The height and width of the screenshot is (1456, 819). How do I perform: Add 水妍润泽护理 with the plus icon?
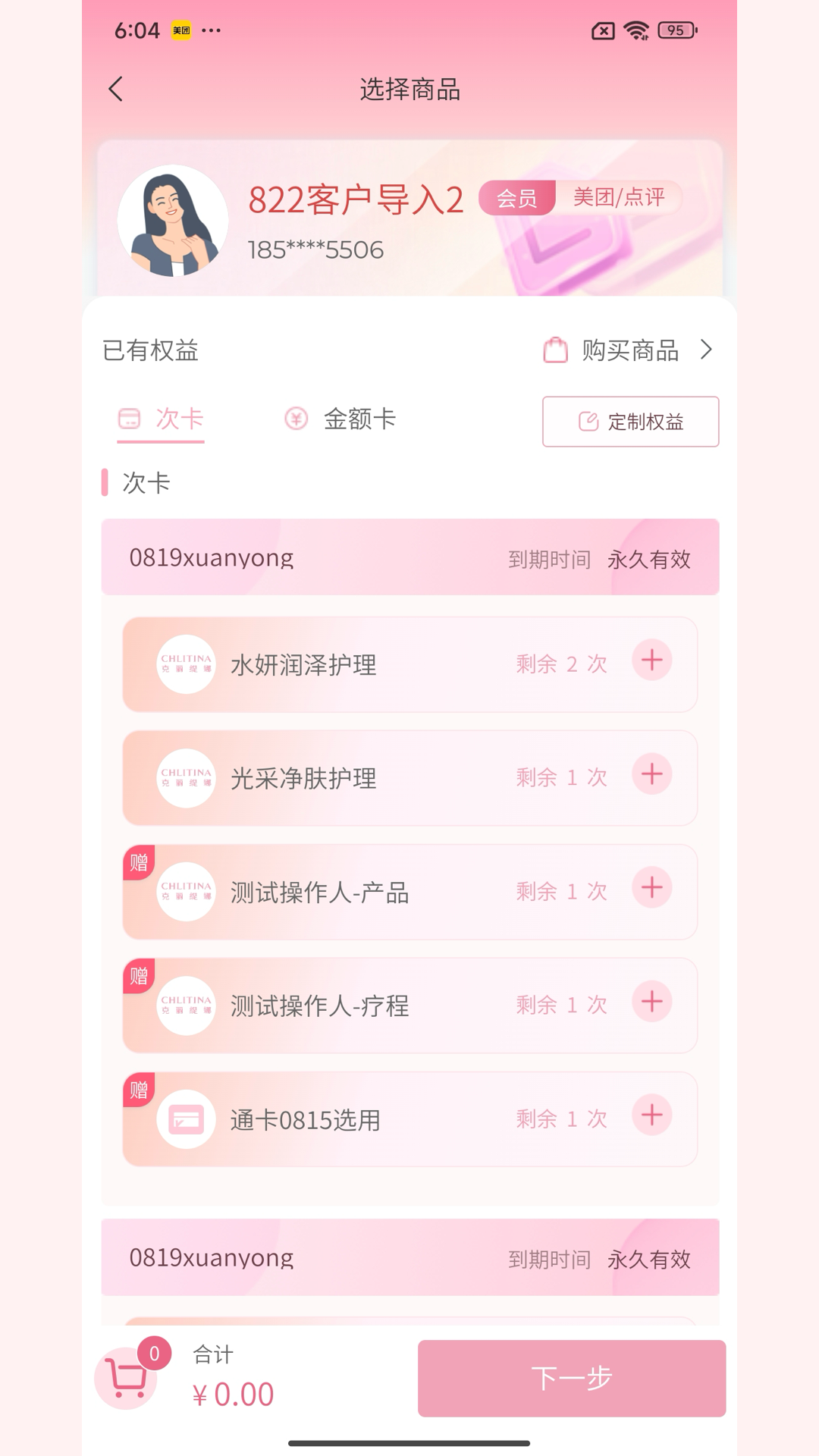652,661
